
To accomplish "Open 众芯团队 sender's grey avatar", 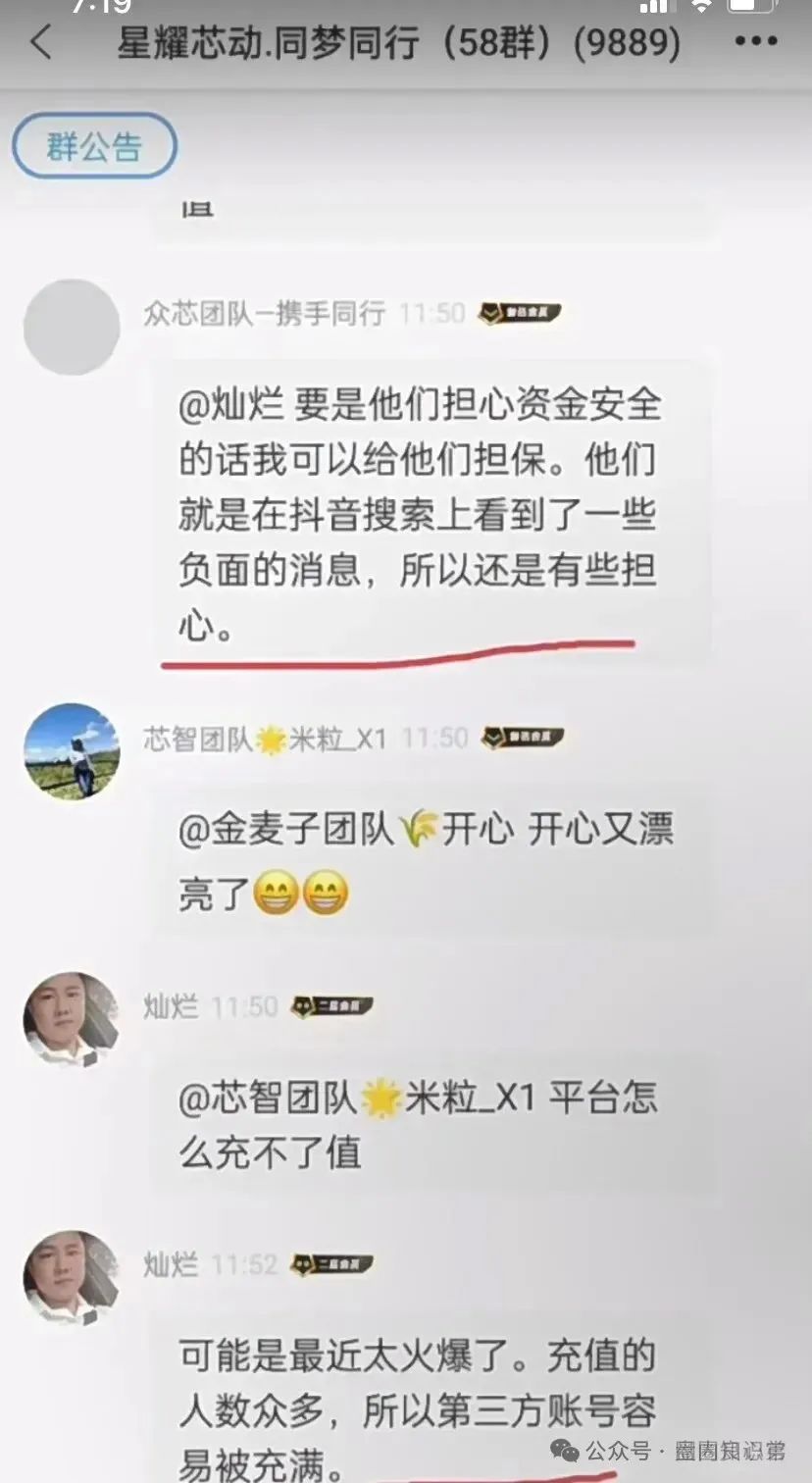I will [72, 327].
